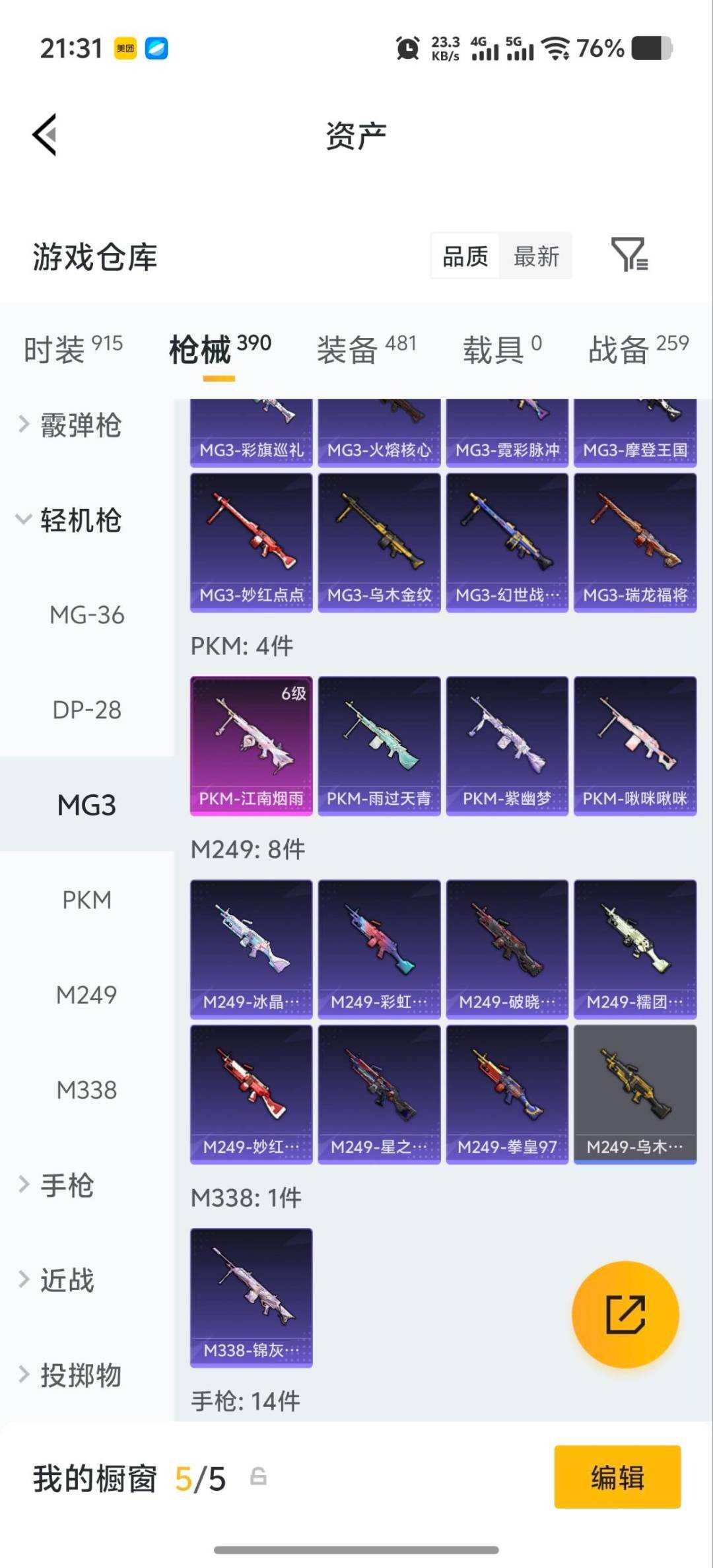Open the PKM-江南烟雨 skin card
Viewport: 713px width, 1568px height.
[252, 746]
